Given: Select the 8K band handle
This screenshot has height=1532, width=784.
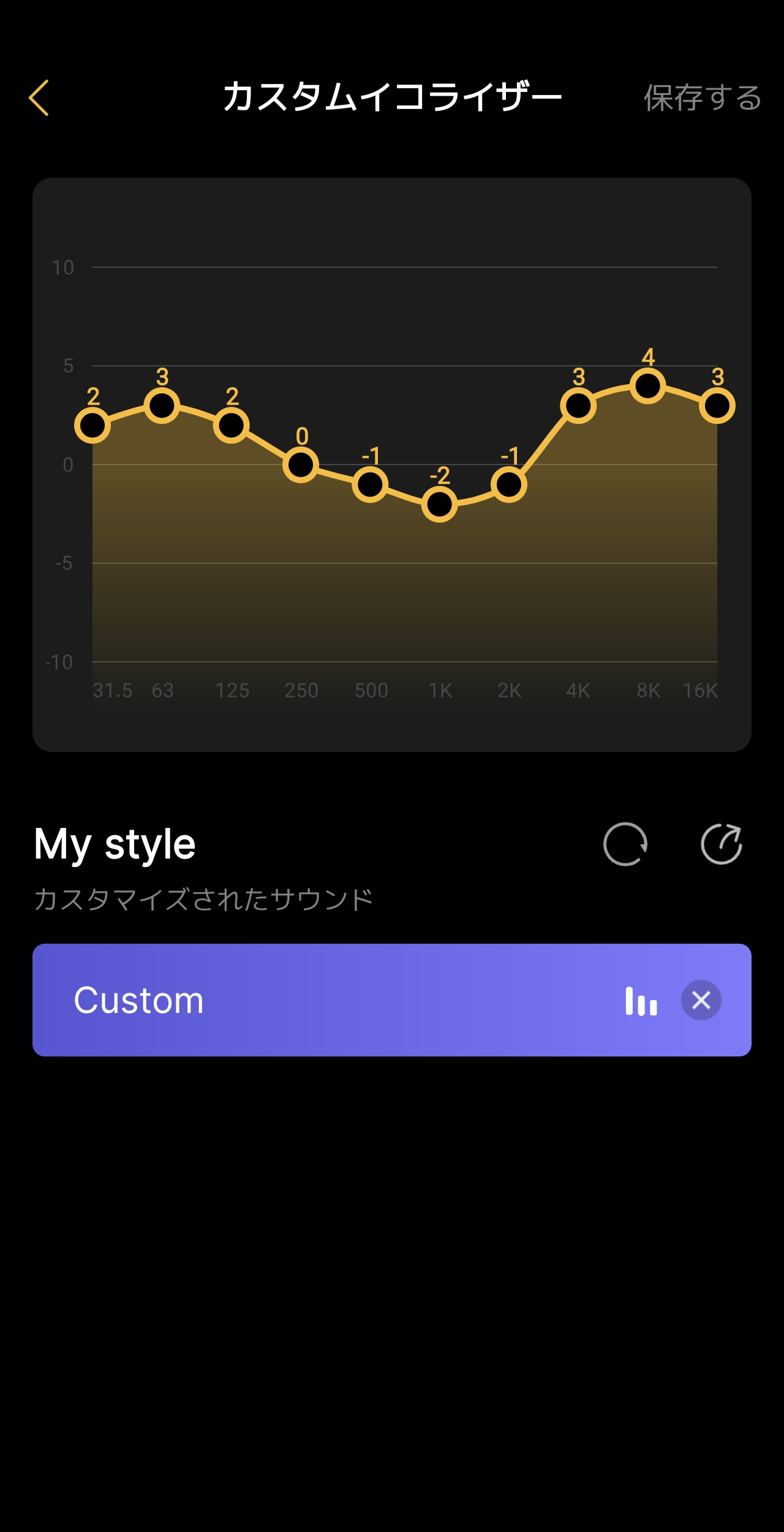Looking at the screenshot, I should pyautogui.click(x=648, y=386).
